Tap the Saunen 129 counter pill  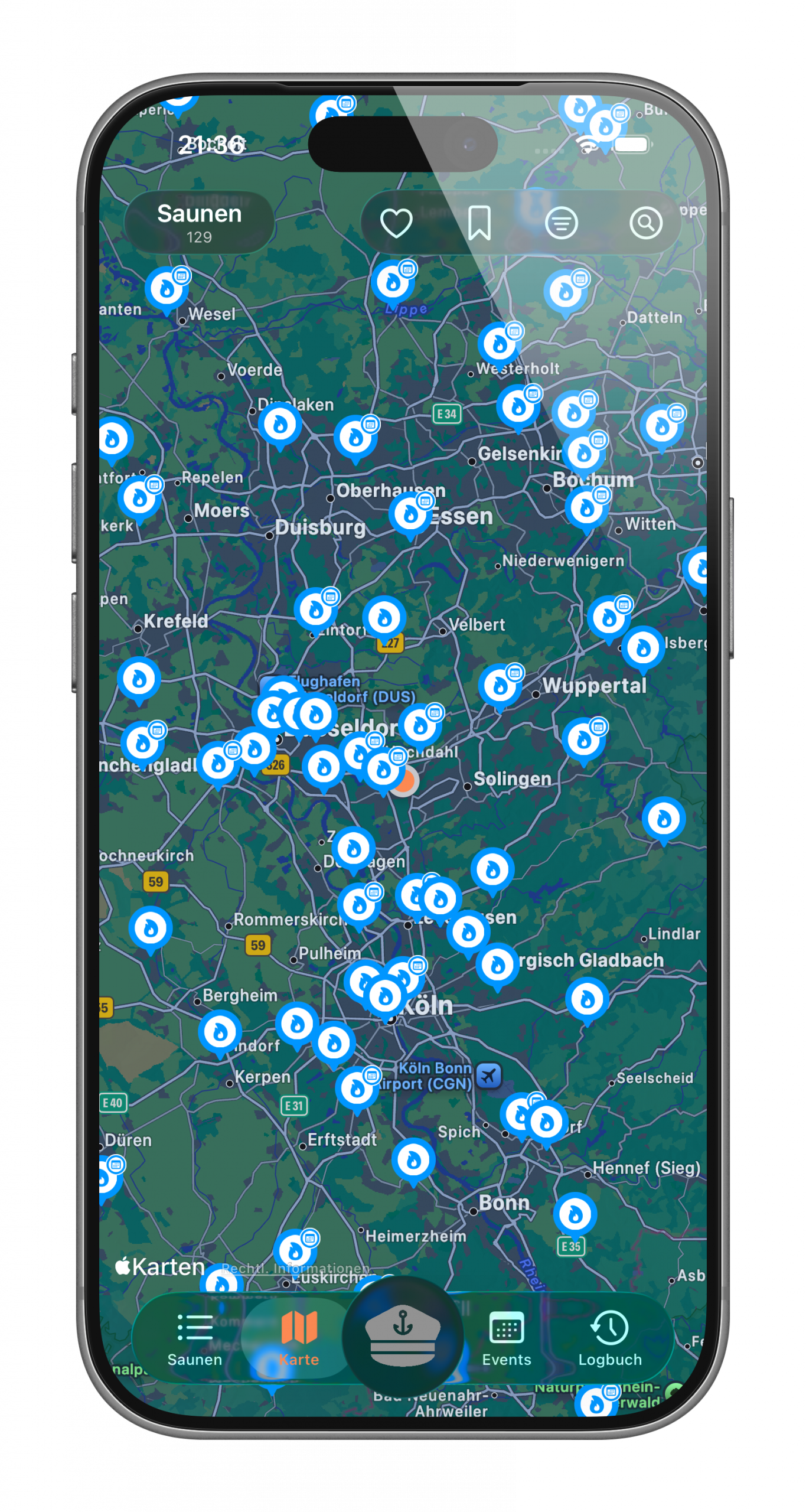(199, 223)
